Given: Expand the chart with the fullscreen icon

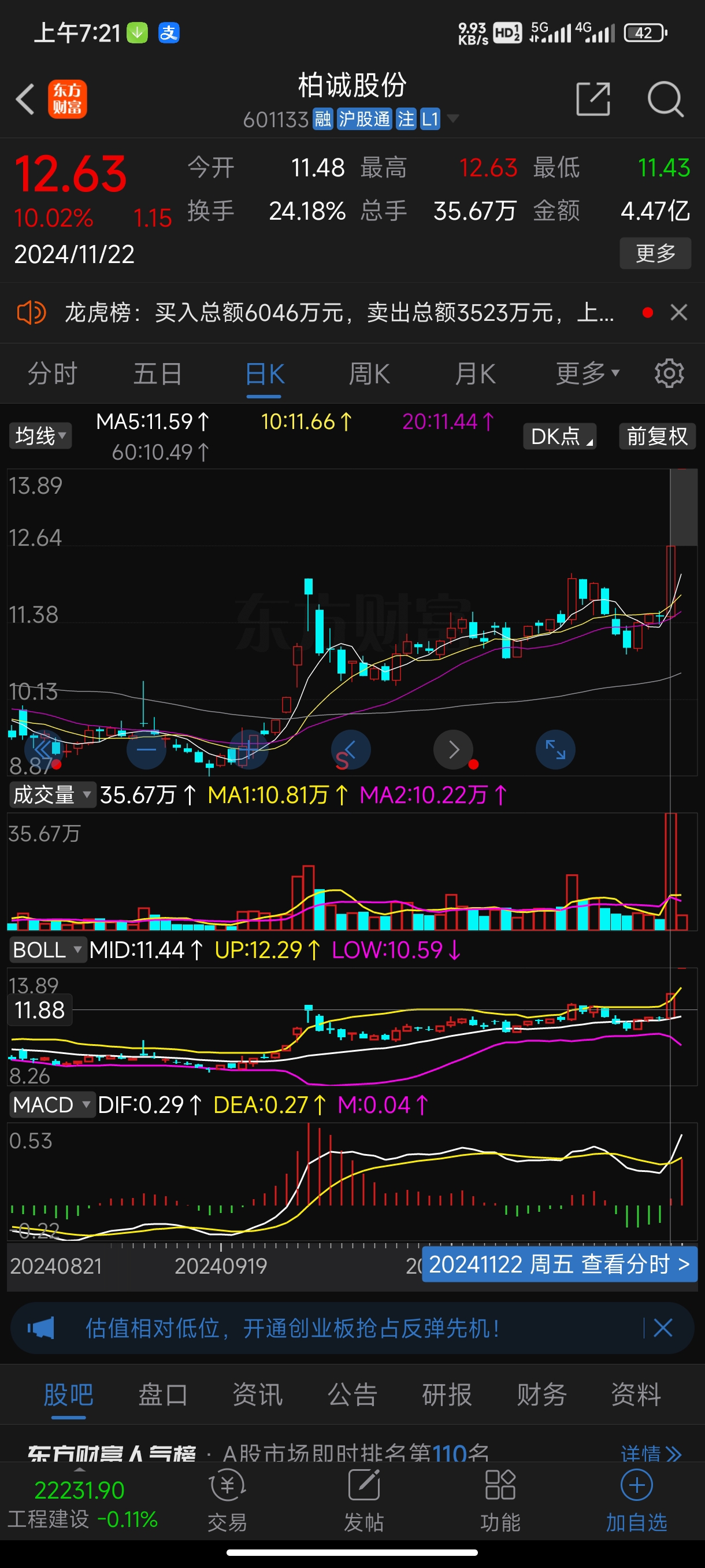Looking at the screenshot, I should click(x=554, y=750).
